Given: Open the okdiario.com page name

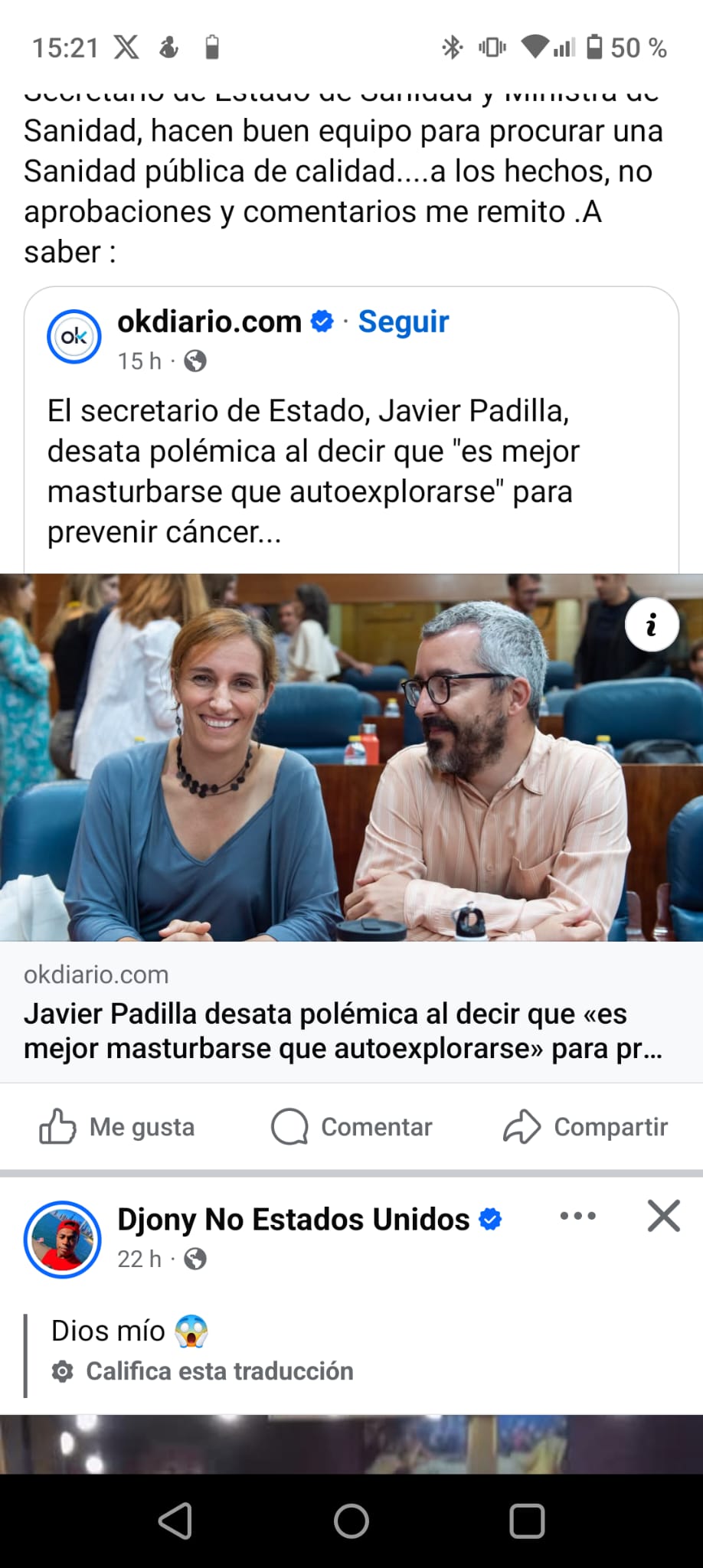Looking at the screenshot, I should coord(209,322).
